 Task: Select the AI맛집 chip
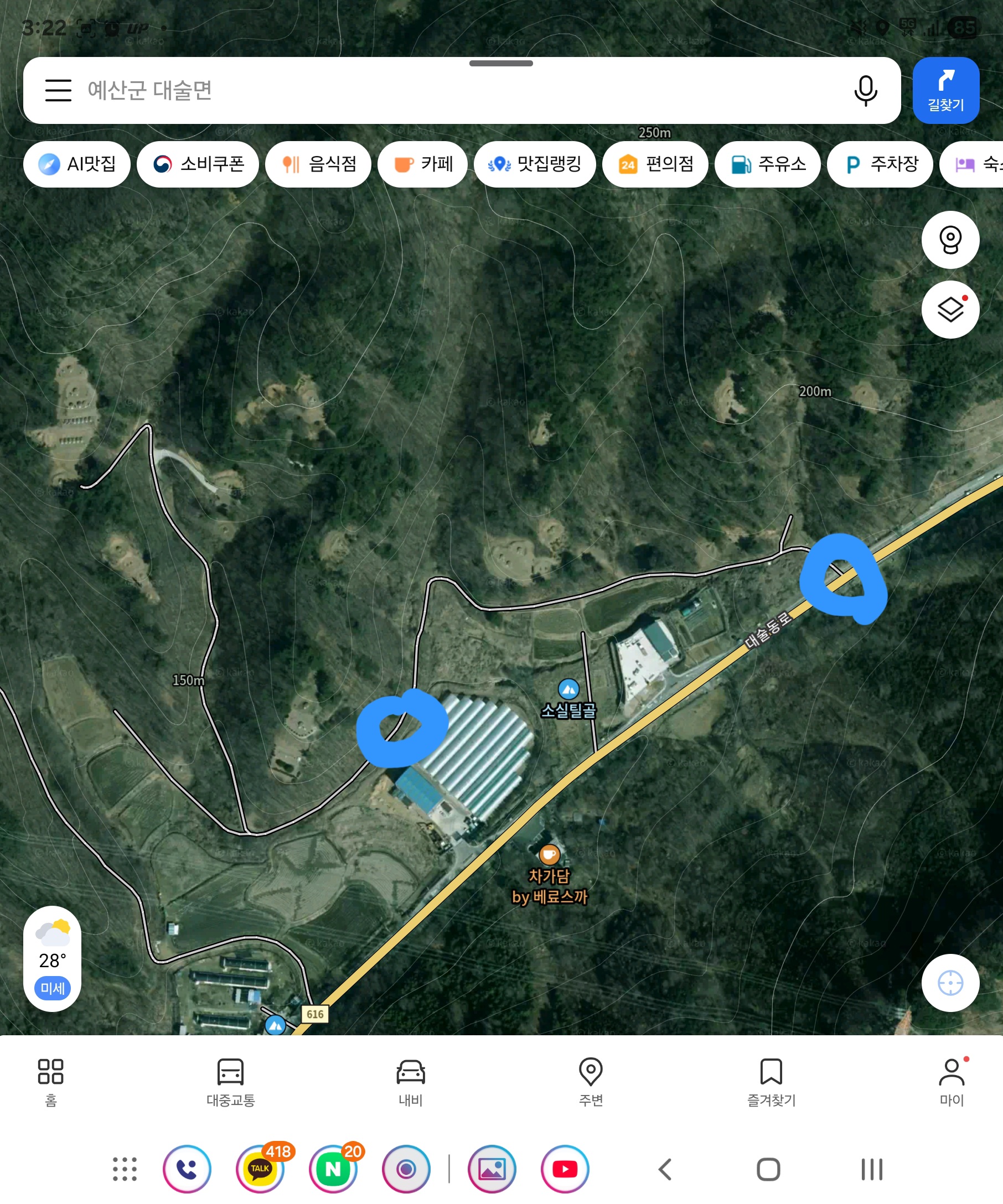77,164
